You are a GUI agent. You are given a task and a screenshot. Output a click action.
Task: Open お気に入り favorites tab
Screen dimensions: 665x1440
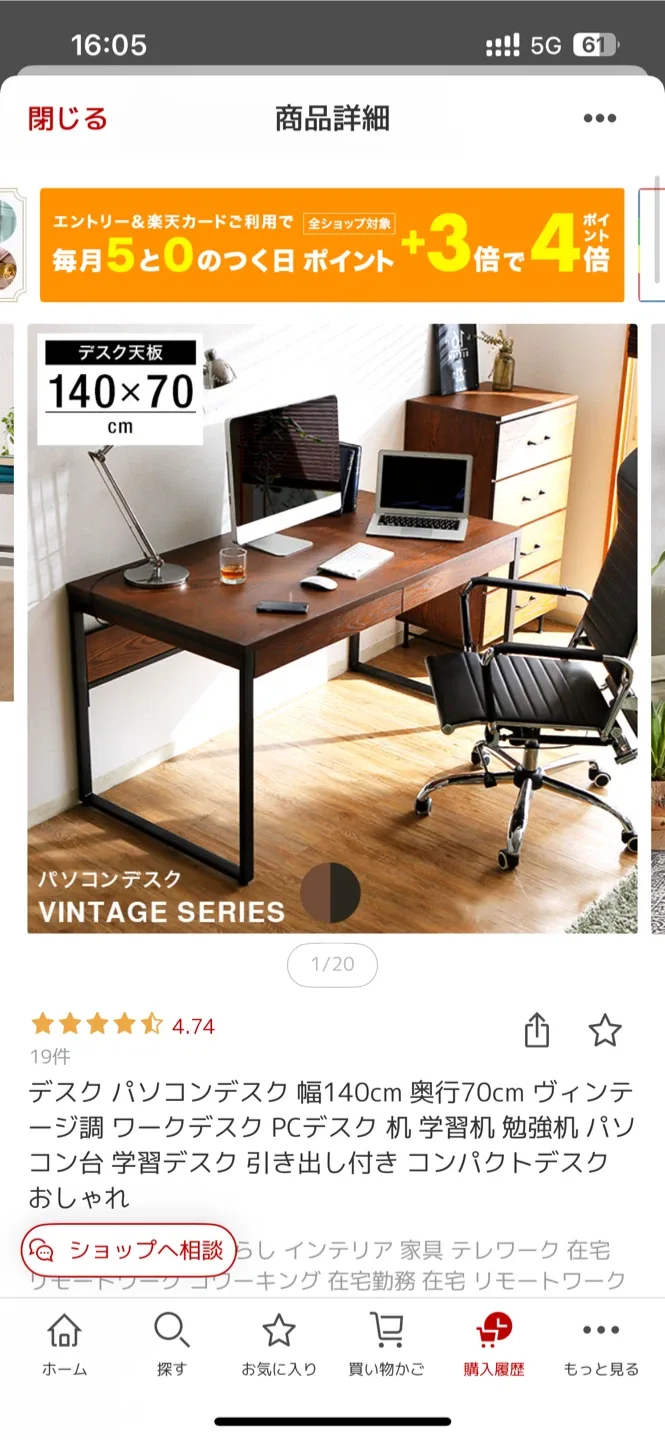point(279,1345)
